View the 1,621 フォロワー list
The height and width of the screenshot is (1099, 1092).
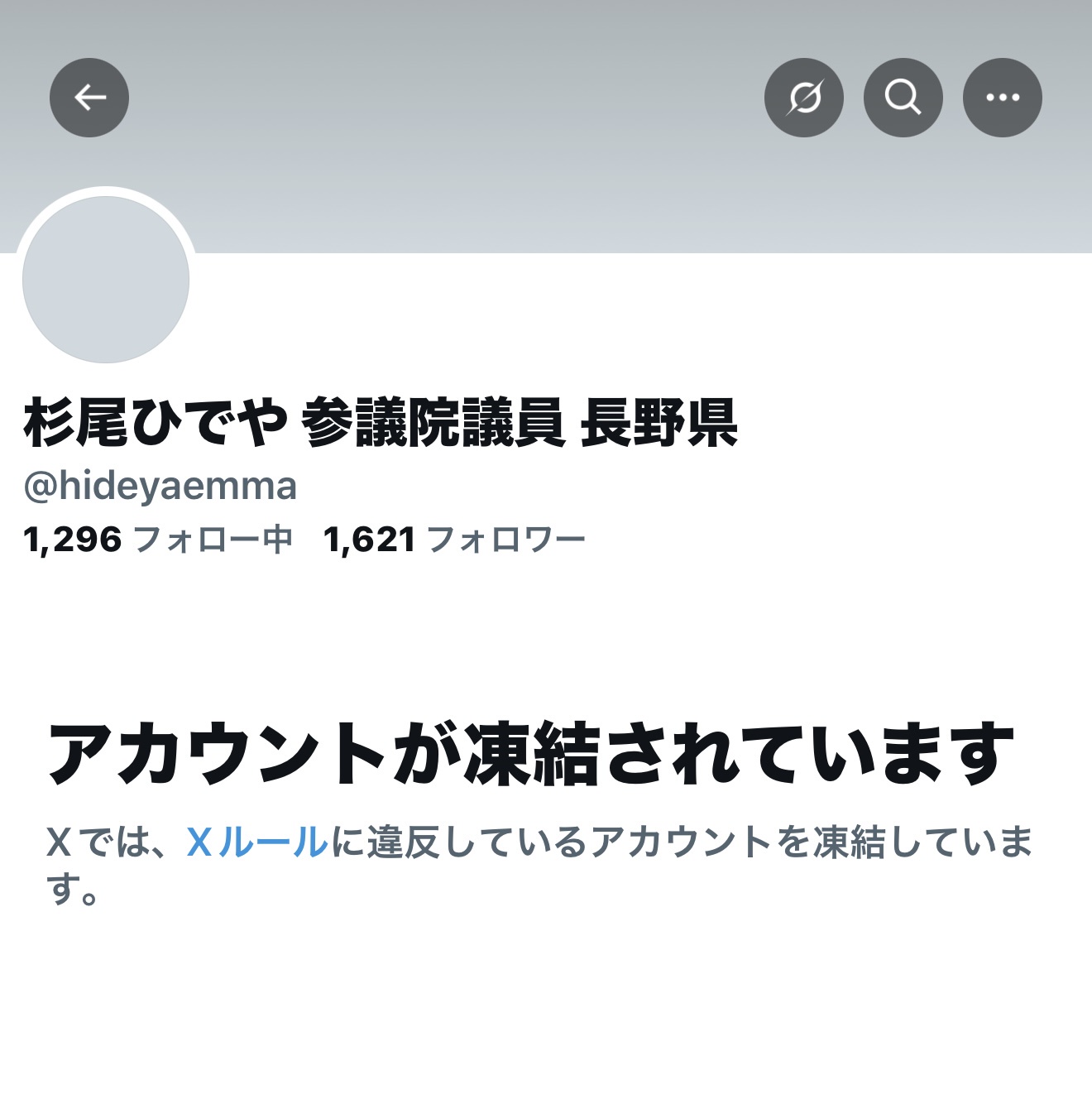[x=454, y=540]
